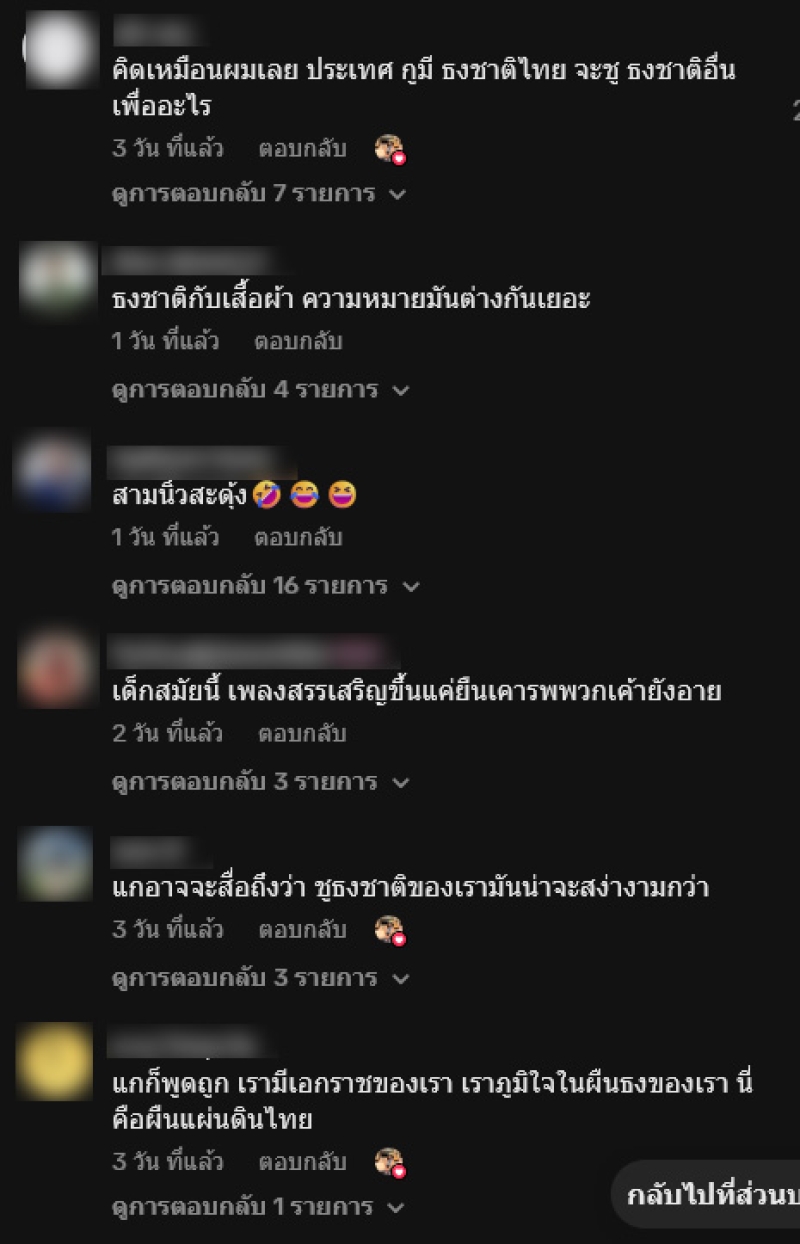
Task: Open the yellow avatar of the แกก็พูดถูก commenter
Action: point(55,1062)
